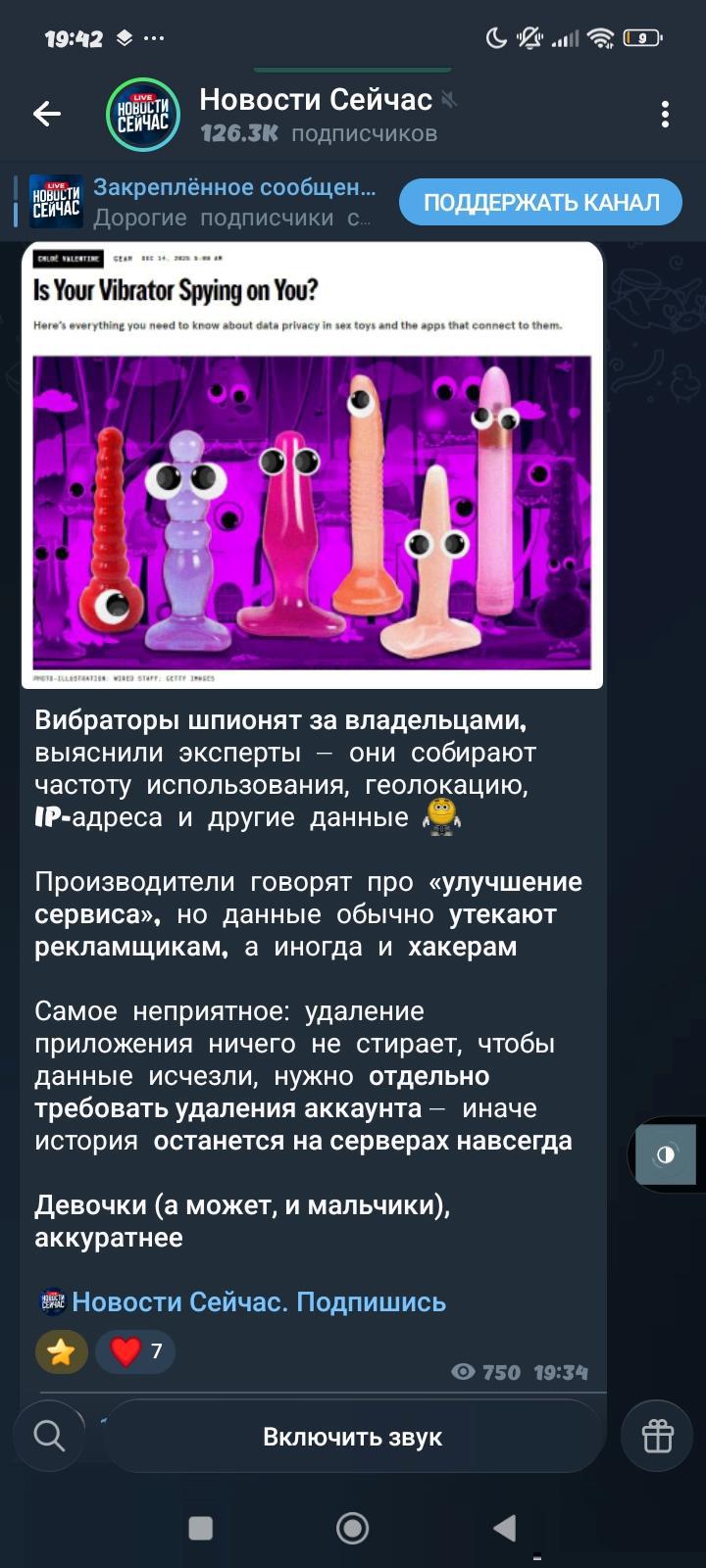Open the three-dot overflow menu

coord(665,115)
